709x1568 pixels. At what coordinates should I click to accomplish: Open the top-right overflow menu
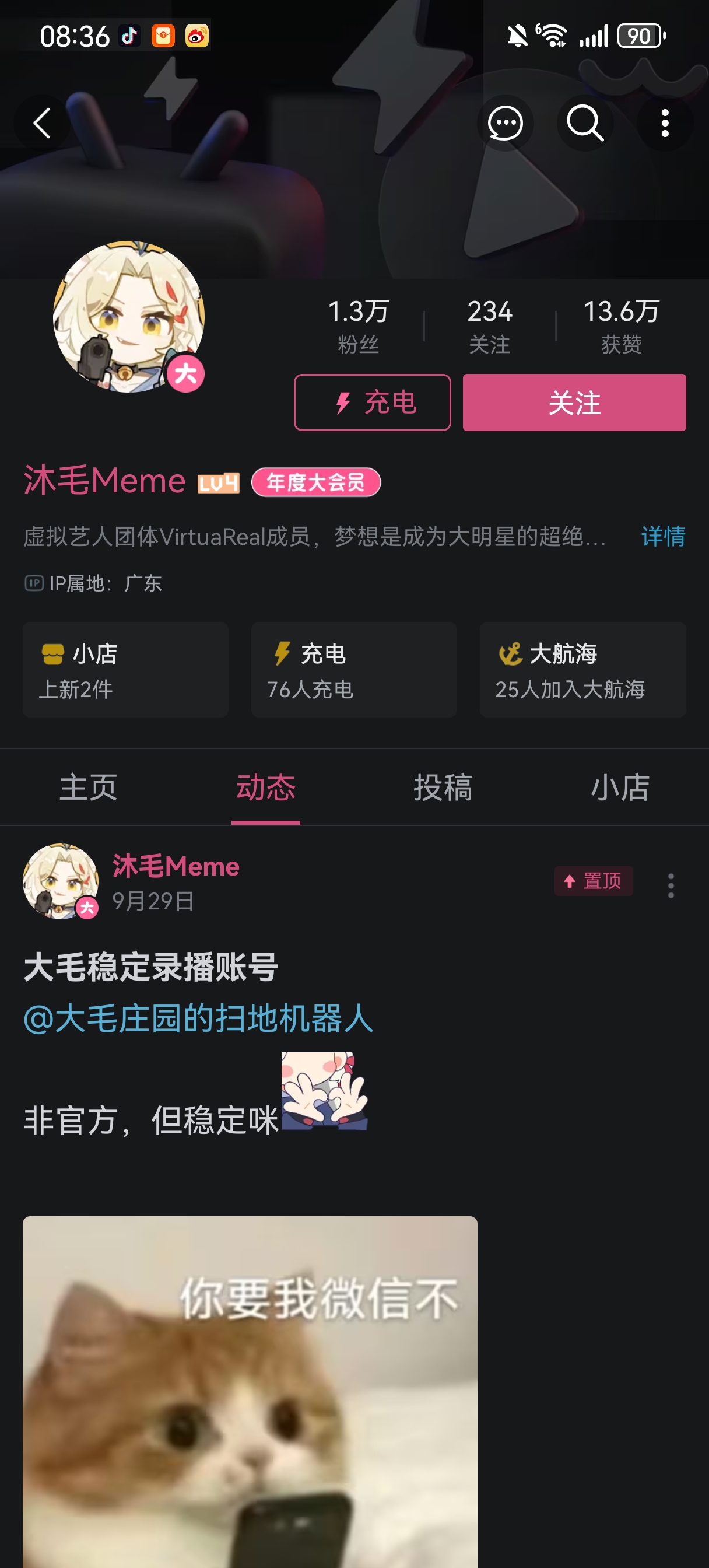pyautogui.click(x=665, y=124)
